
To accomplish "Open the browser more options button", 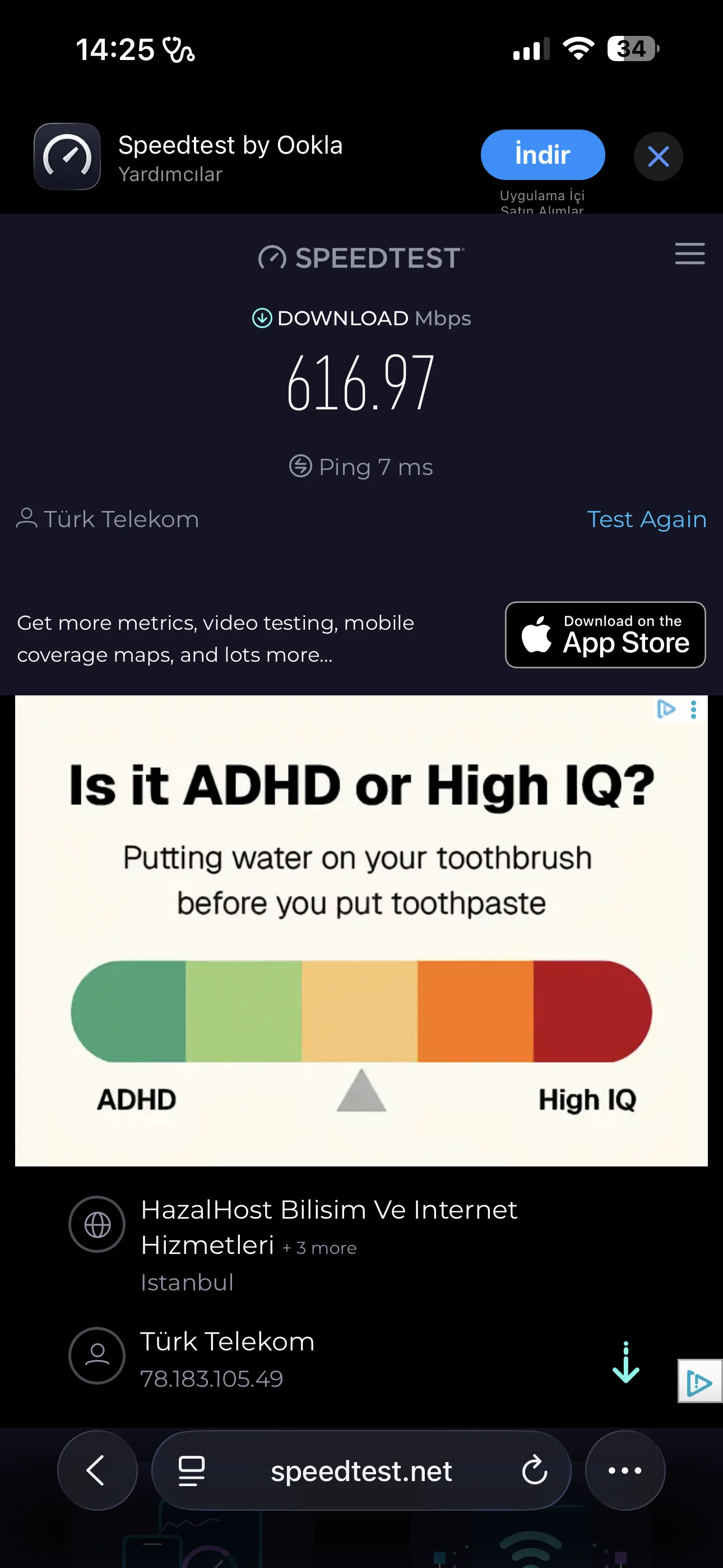I will (x=624, y=1470).
